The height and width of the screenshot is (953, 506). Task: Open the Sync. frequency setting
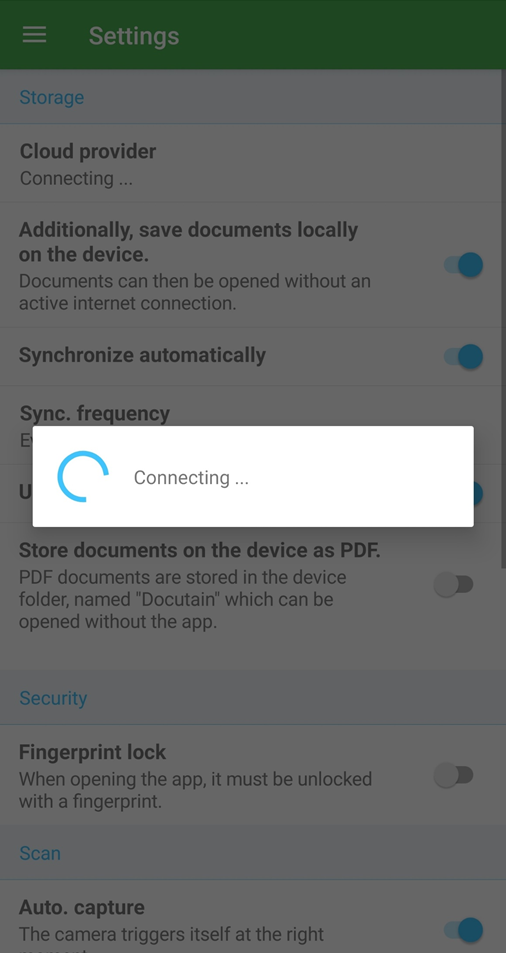click(253, 425)
